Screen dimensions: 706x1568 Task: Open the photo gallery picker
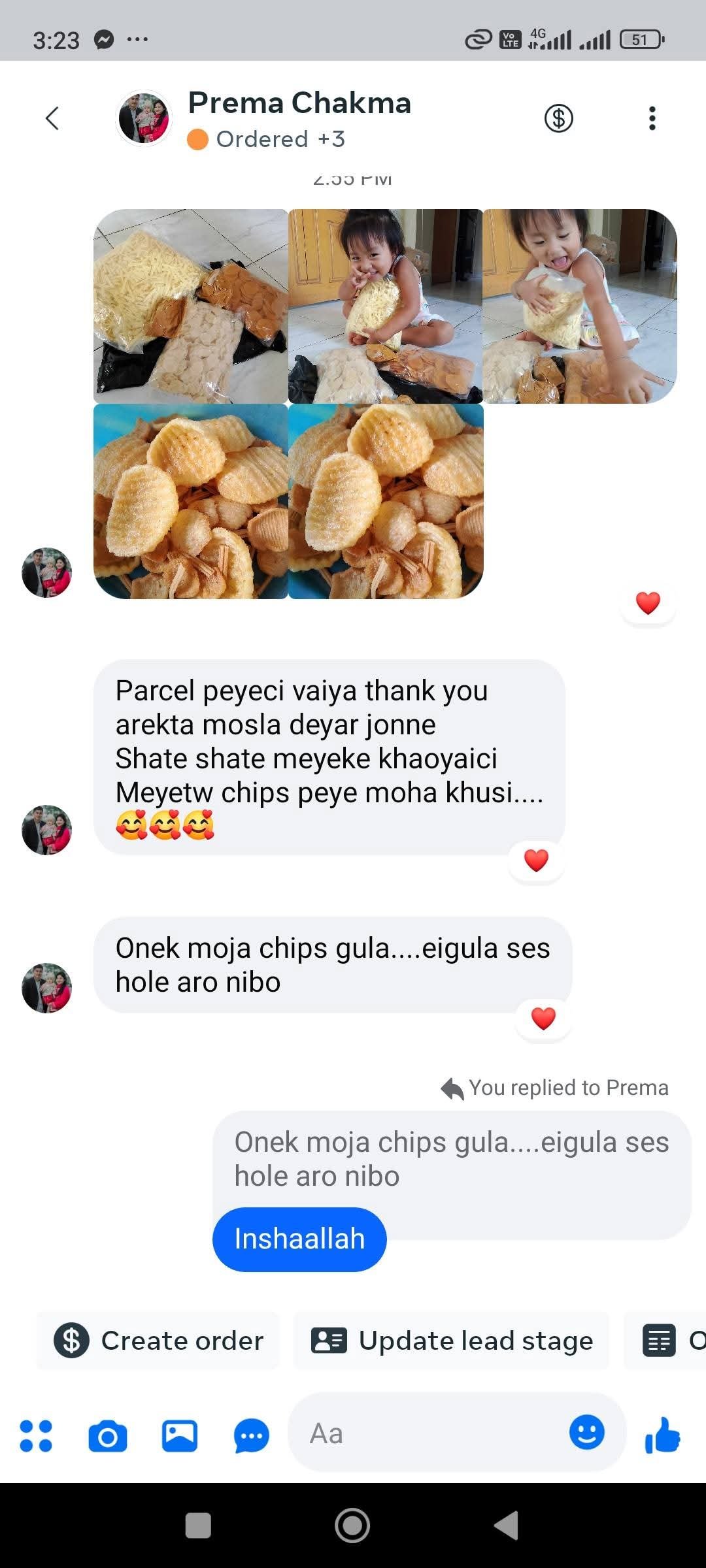[180, 1436]
